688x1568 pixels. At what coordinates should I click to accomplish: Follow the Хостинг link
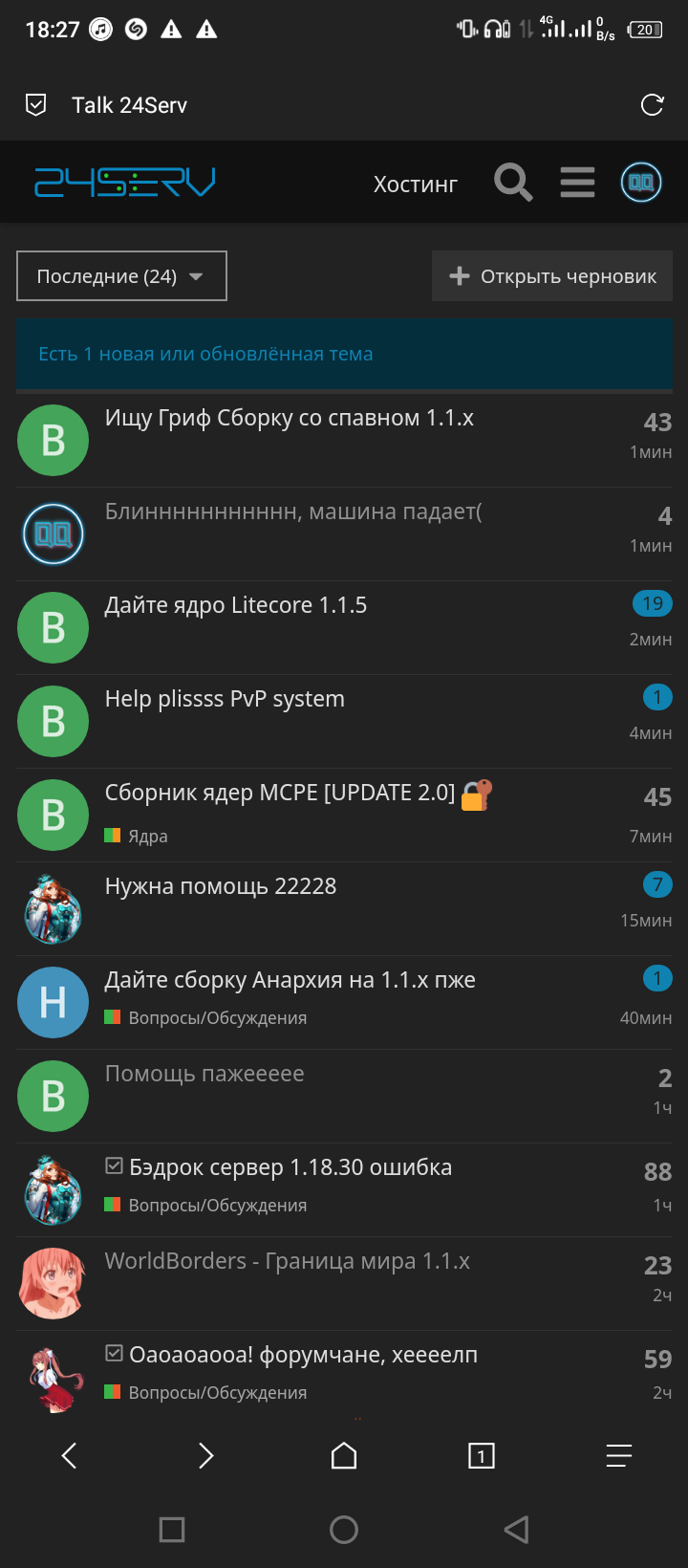click(x=415, y=185)
